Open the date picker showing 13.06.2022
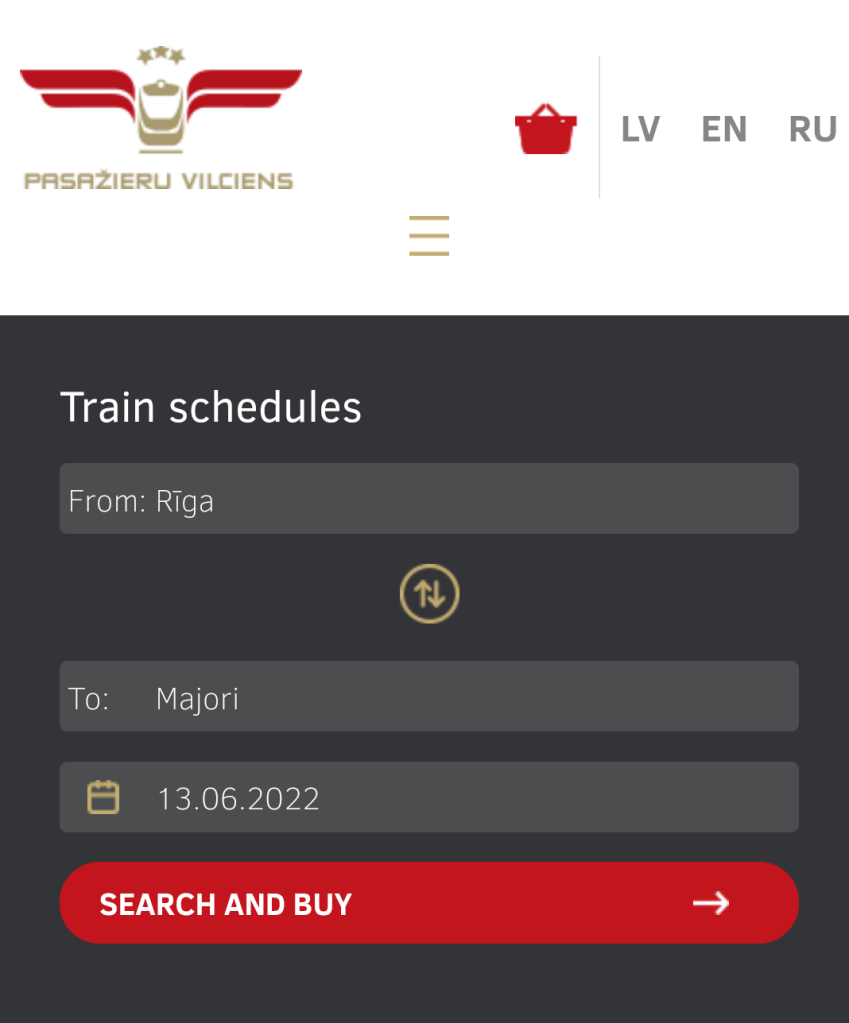The image size is (849, 1023). click(x=429, y=798)
